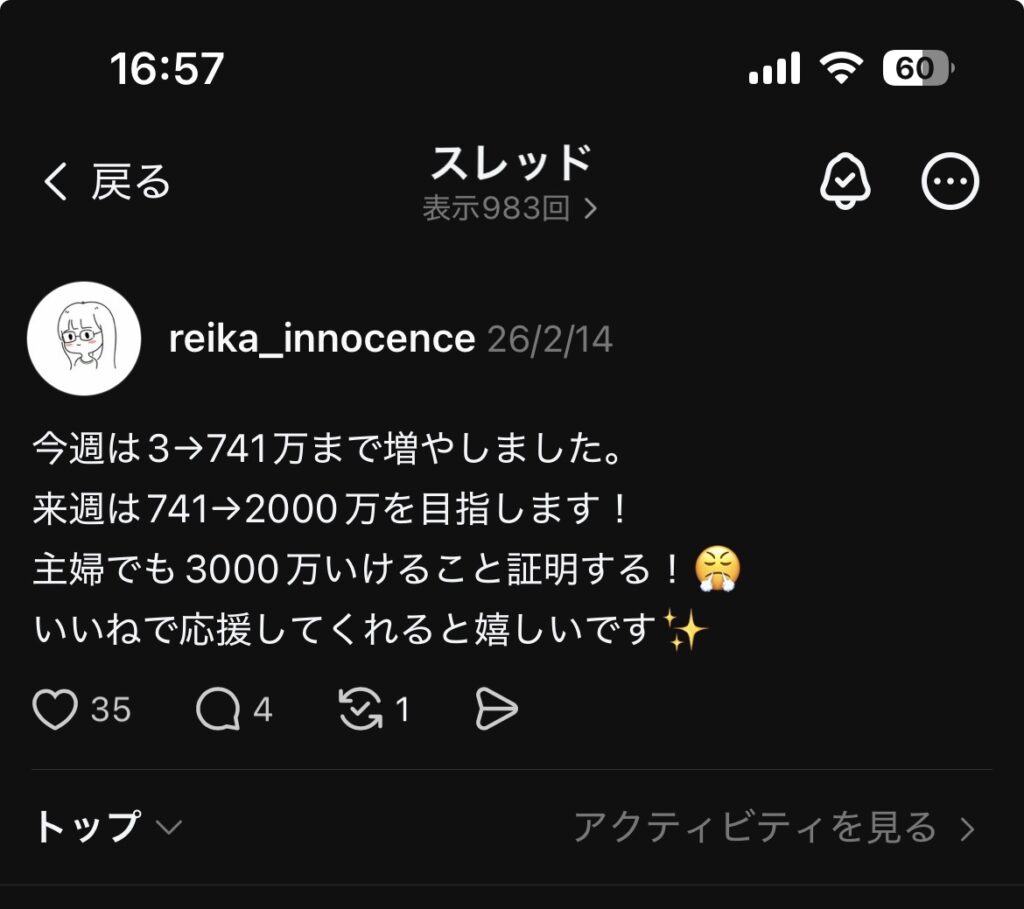Open the three-dot overflow menu
Image resolution: width=1024 pixels, height=909 pixels.
coord(949,182)
